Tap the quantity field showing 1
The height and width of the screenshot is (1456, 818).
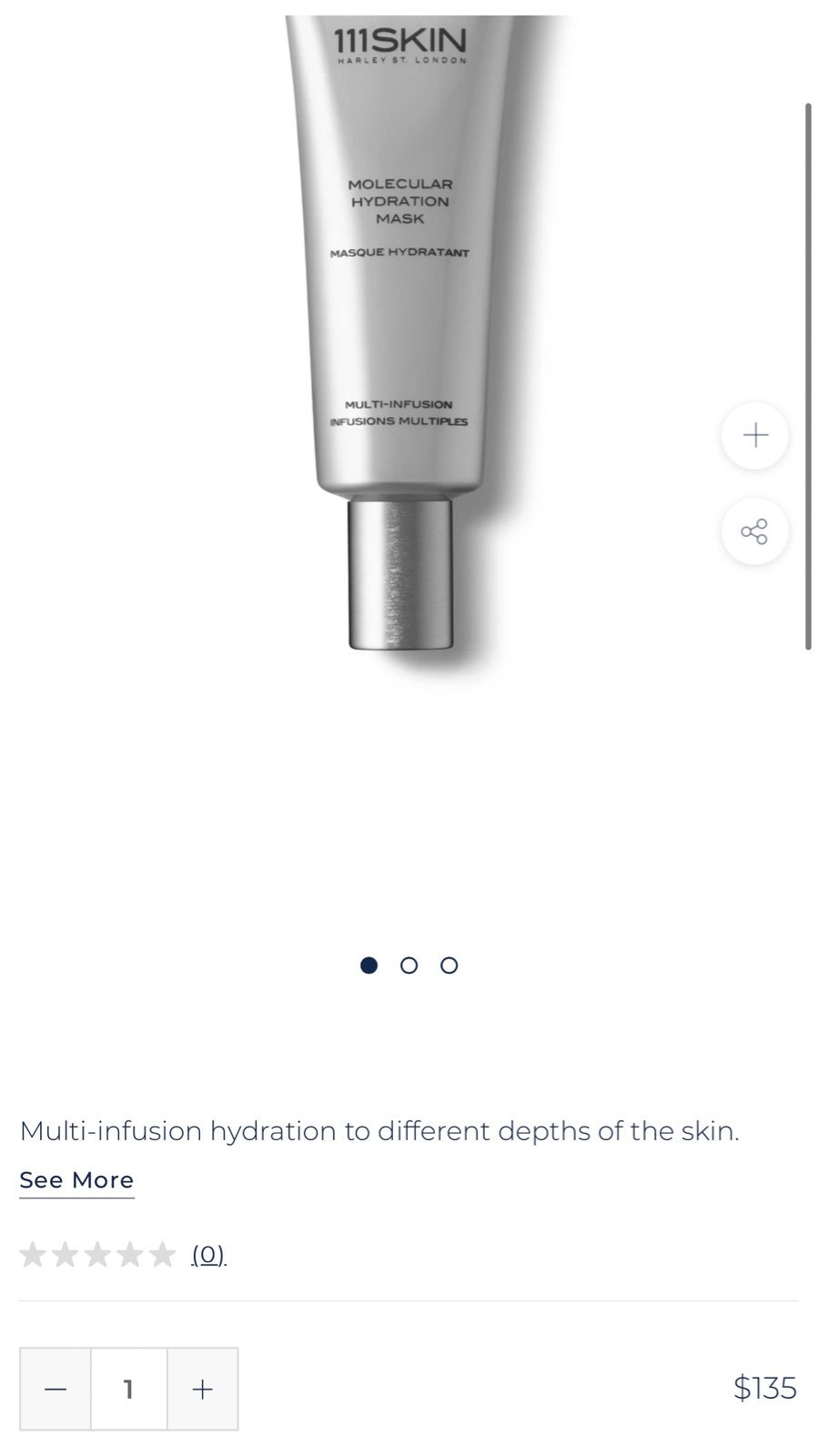pos(128,1390)
